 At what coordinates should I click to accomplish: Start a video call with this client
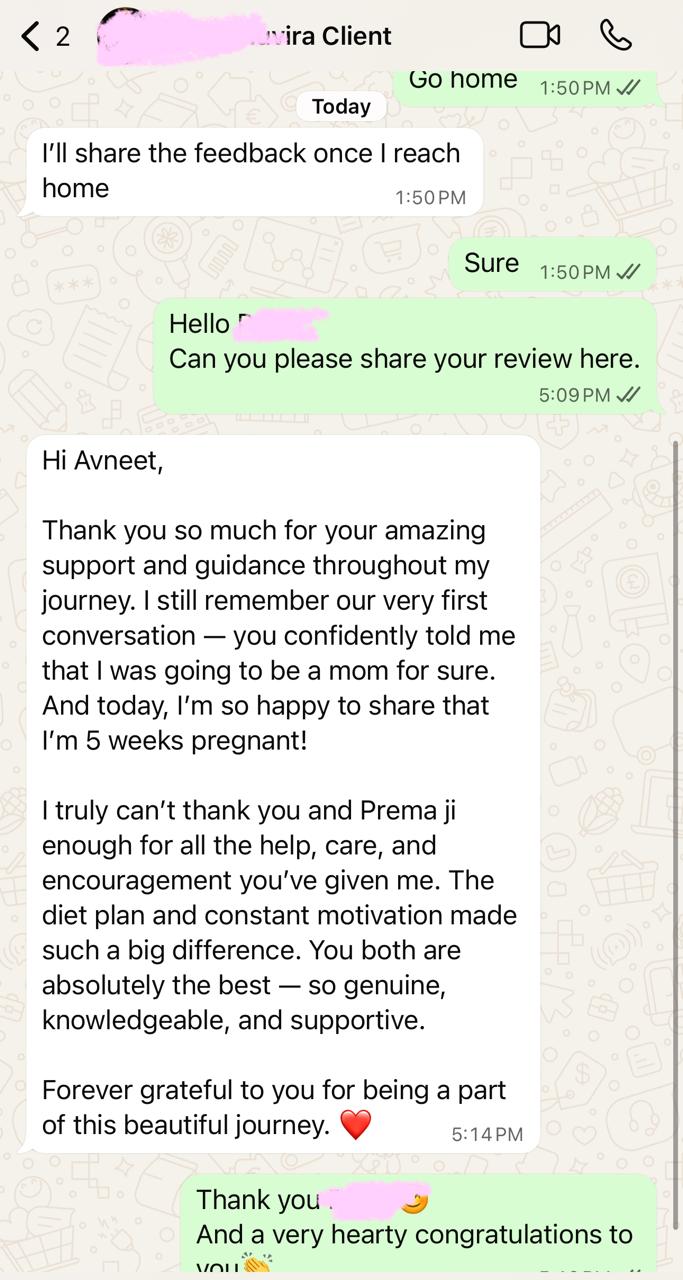coord(540,36)
